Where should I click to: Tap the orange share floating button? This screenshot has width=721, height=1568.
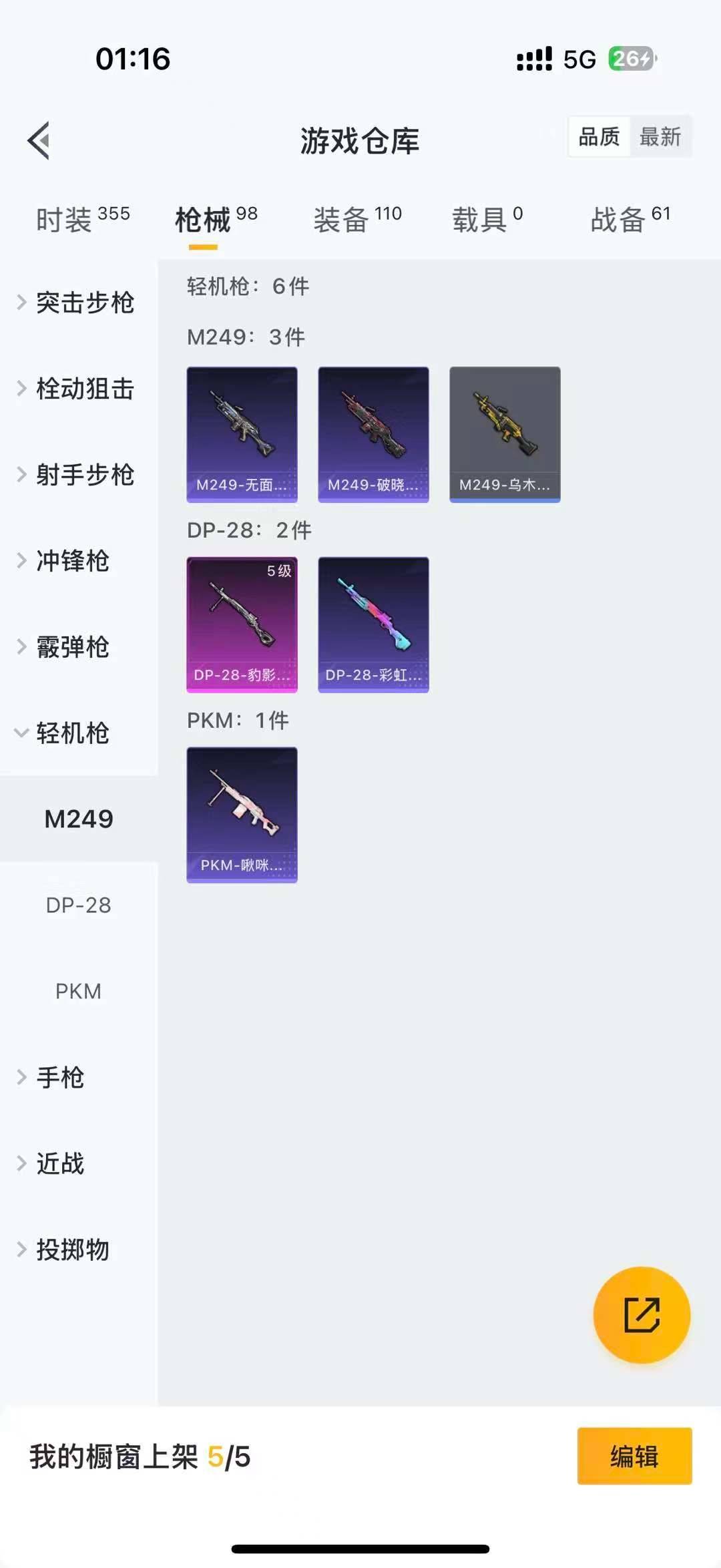[642, 1315]
